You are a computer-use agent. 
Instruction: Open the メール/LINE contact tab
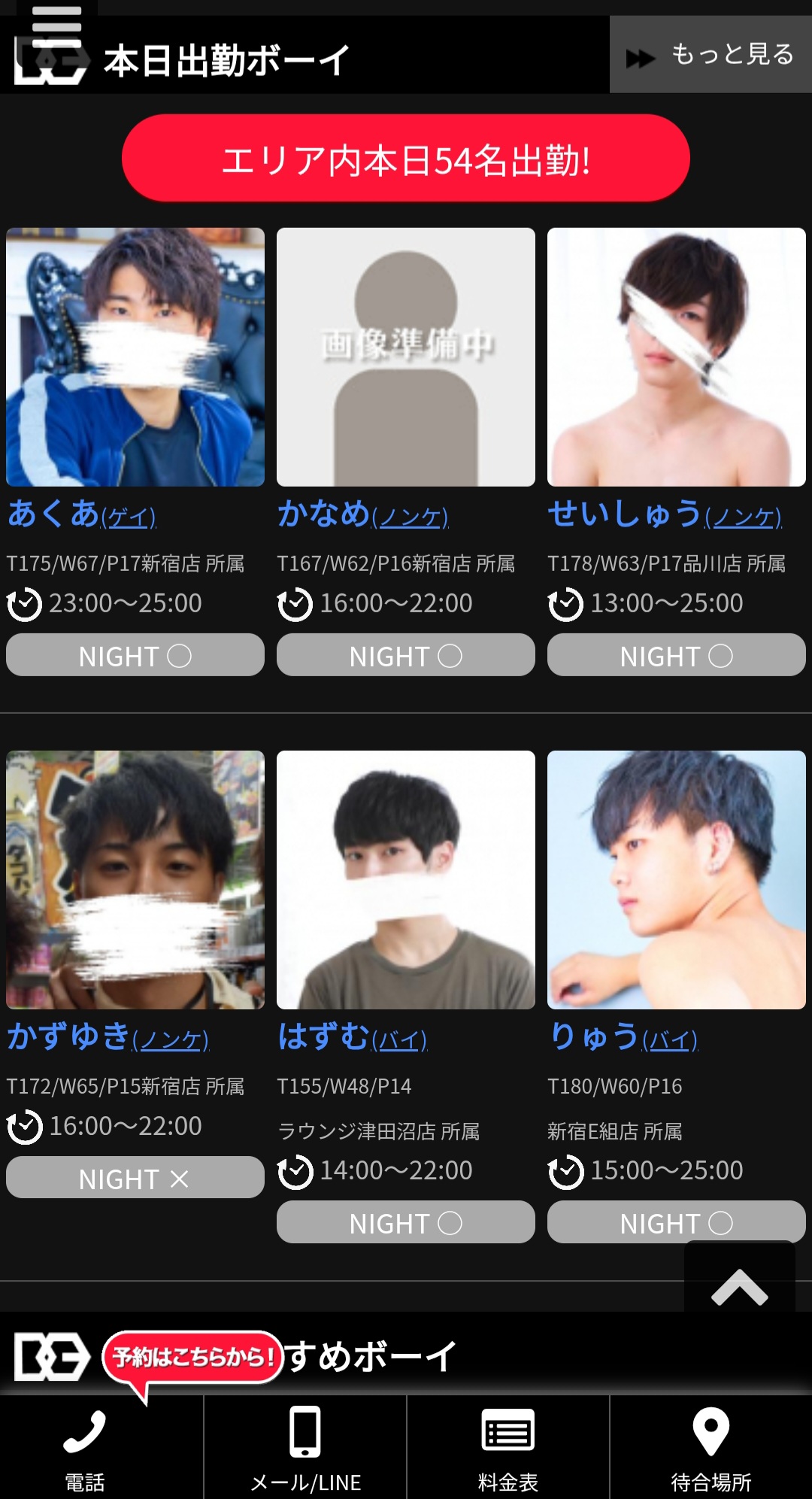[x=305, y=1448]
